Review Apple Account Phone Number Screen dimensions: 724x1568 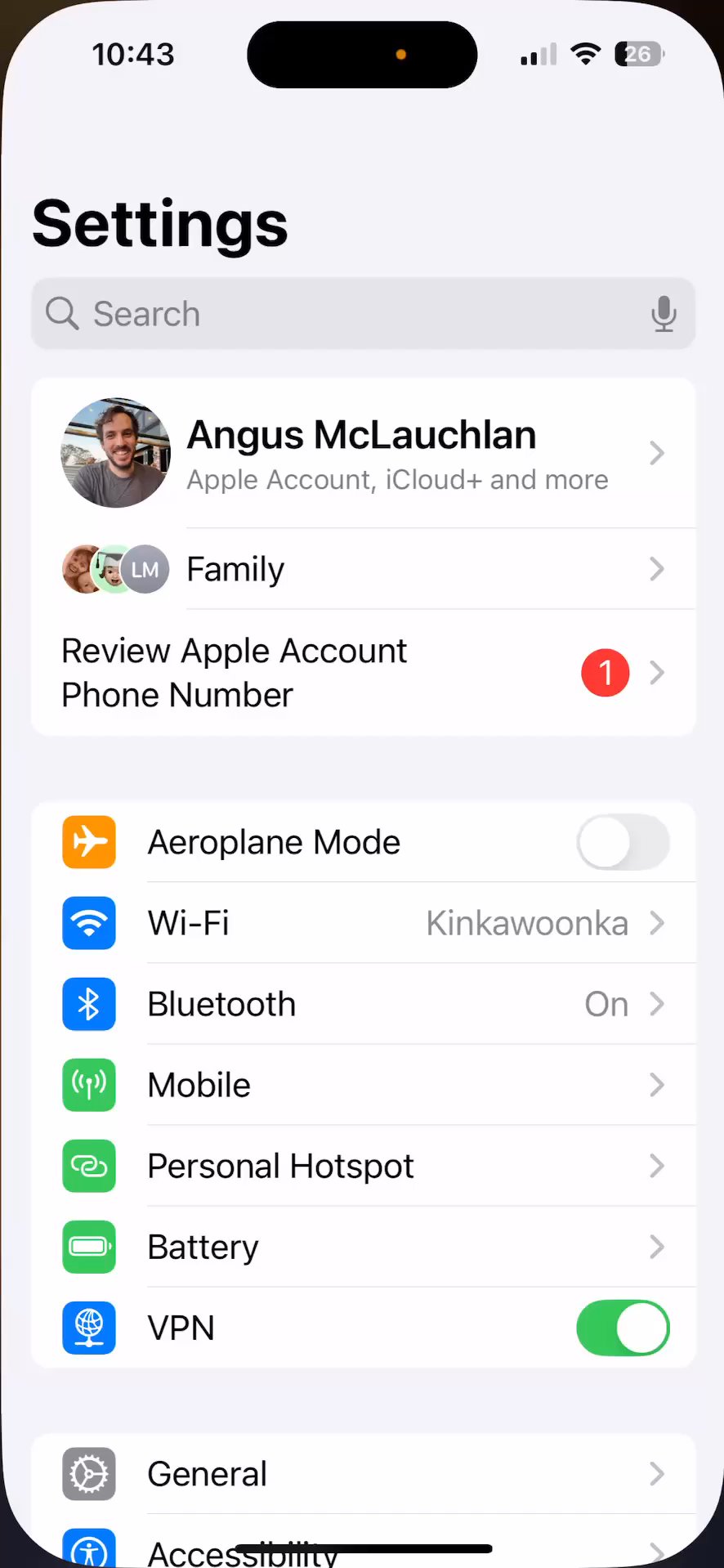[x=364, y=673]
